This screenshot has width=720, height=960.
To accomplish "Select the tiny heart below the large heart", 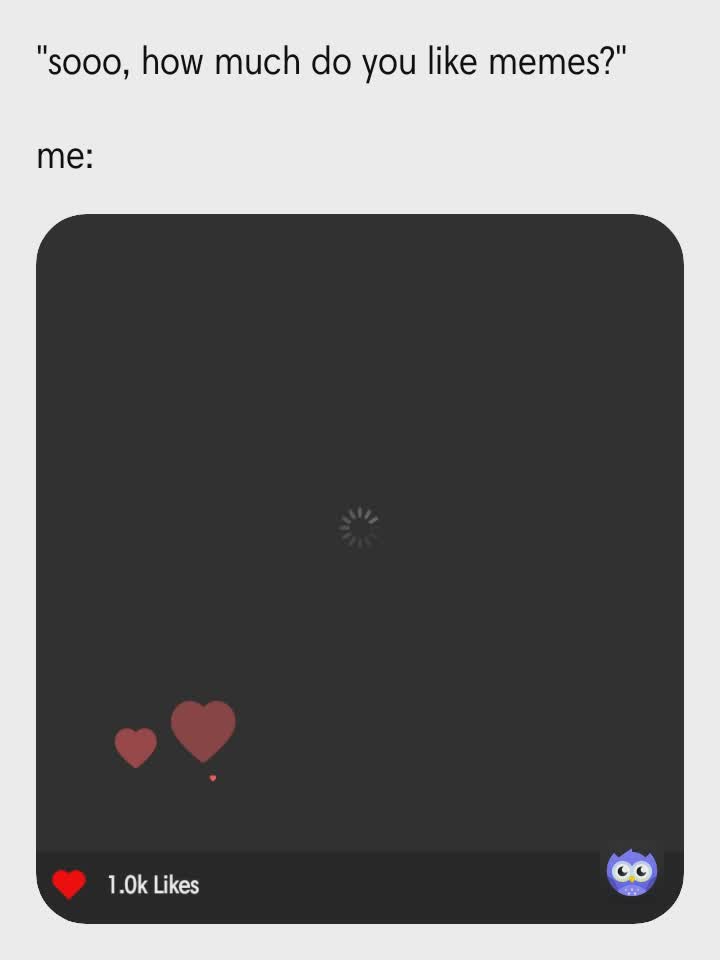I will tap(211, 775).
